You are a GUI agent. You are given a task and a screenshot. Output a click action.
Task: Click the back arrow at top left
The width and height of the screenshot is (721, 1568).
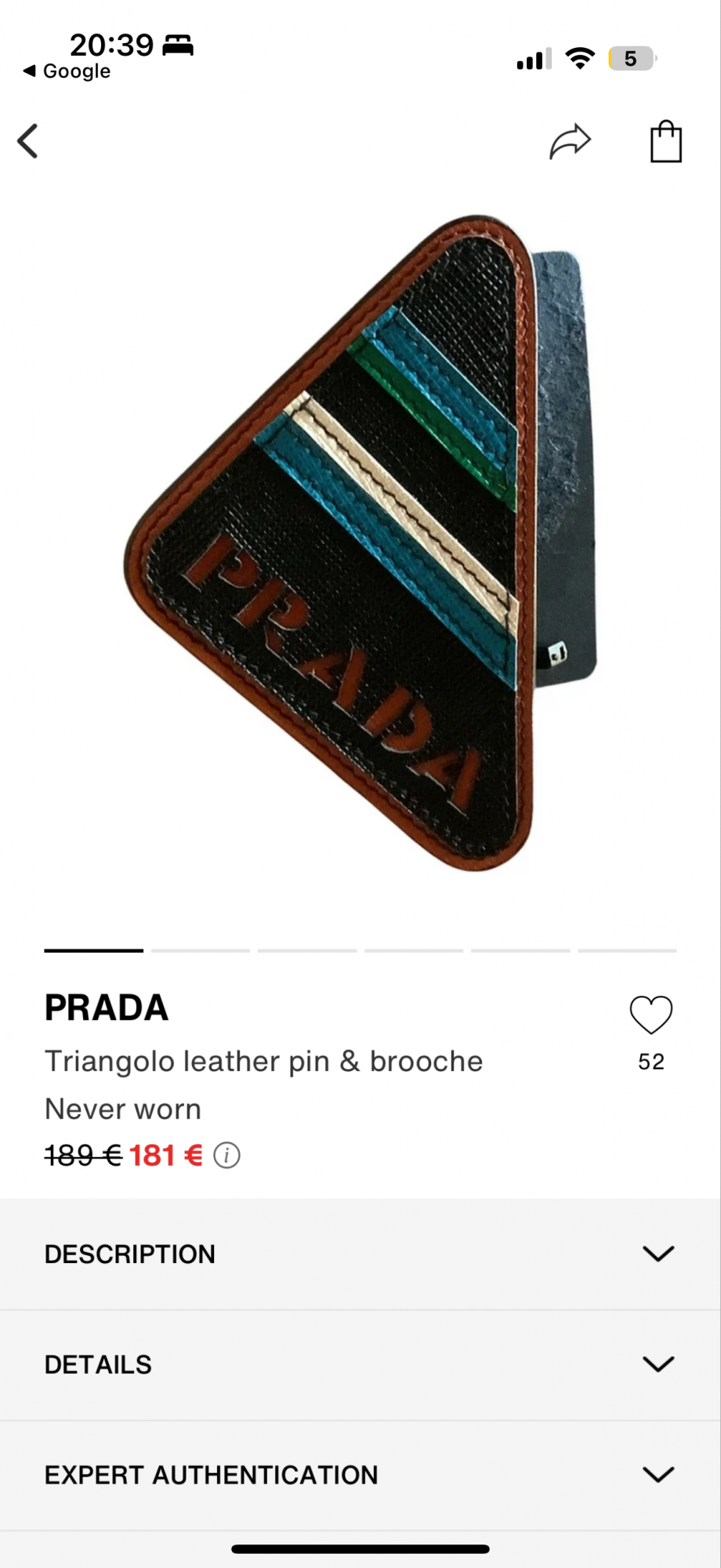(x=27, y=141)
